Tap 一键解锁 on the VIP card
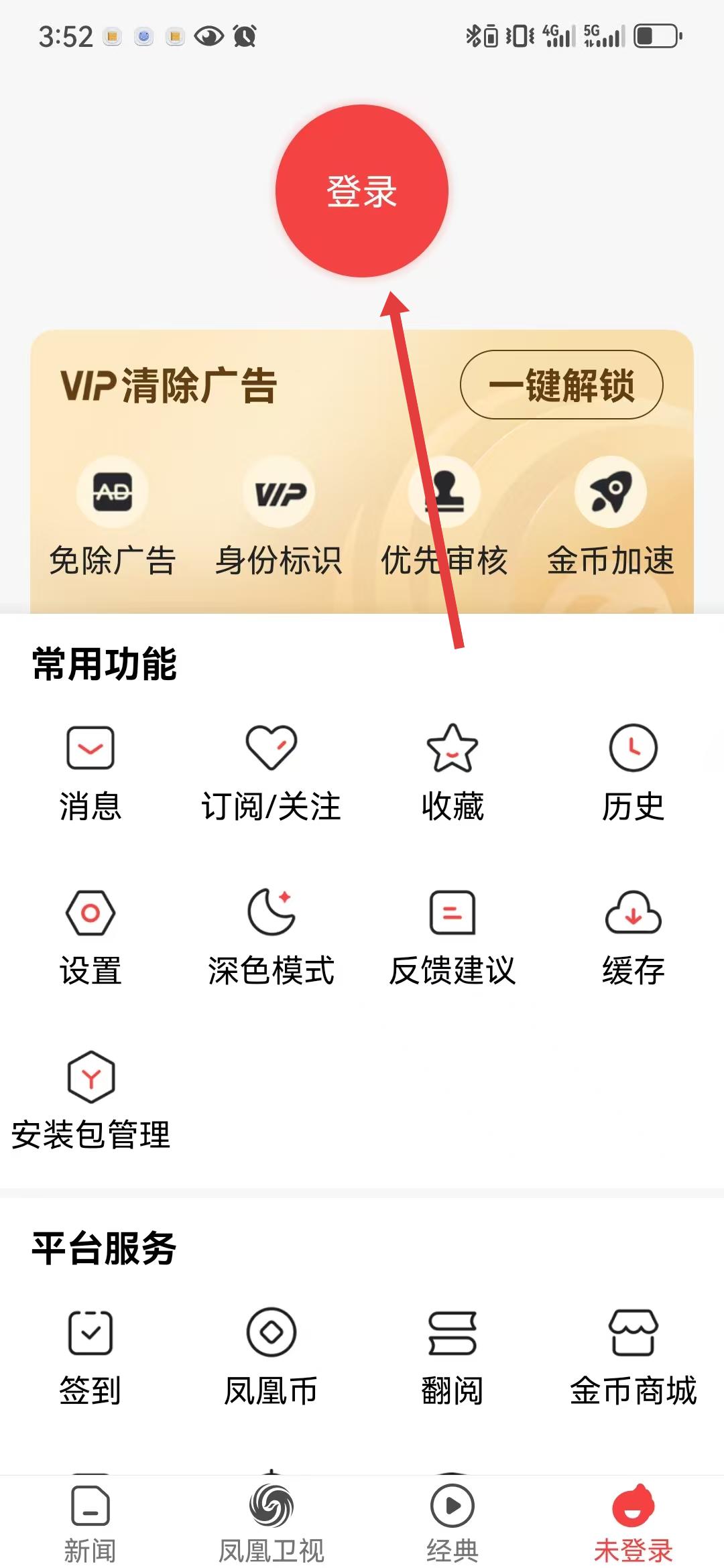 561,385
